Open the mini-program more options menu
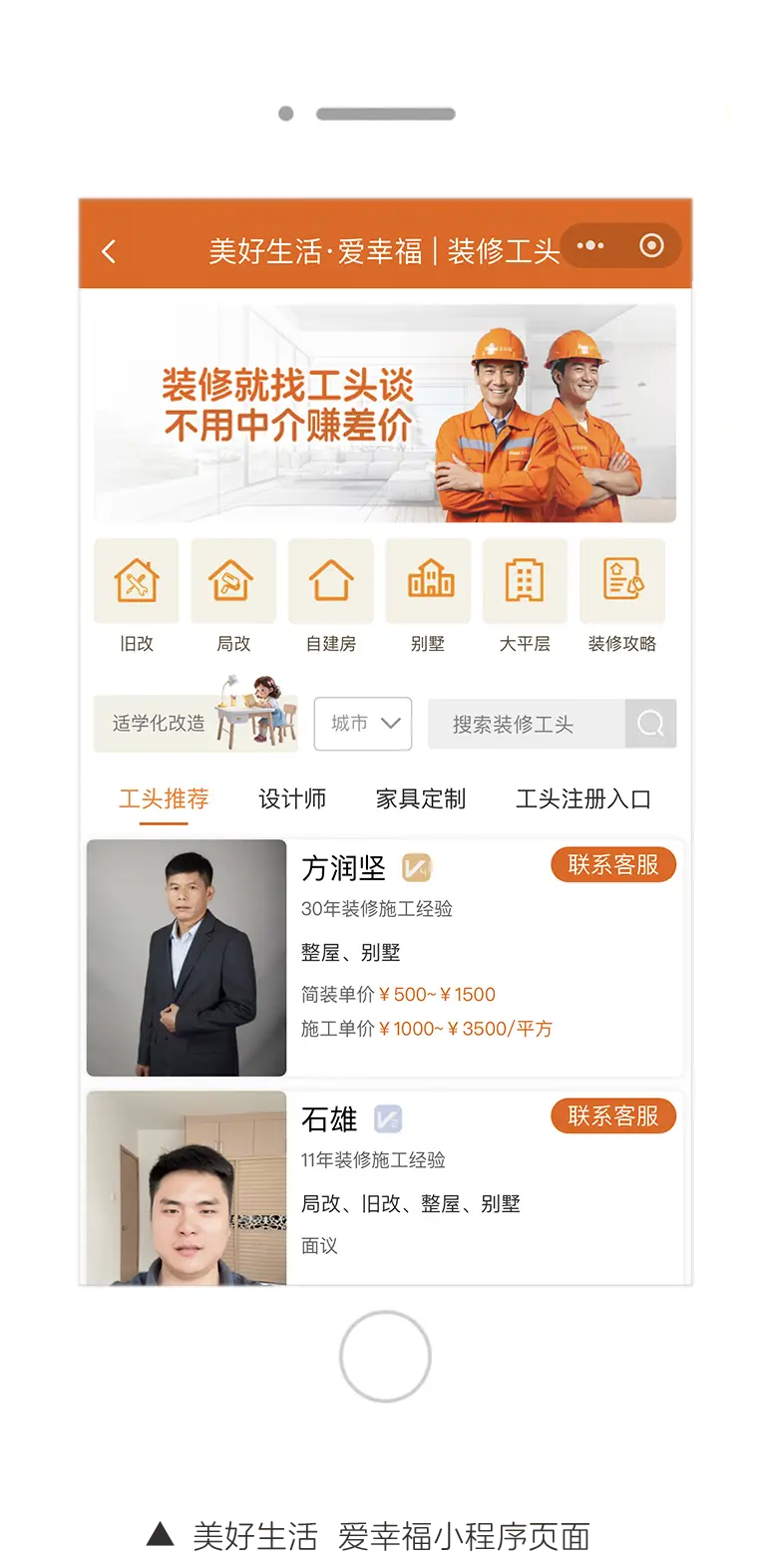768x1568 pixels. [x=590, y=245]
